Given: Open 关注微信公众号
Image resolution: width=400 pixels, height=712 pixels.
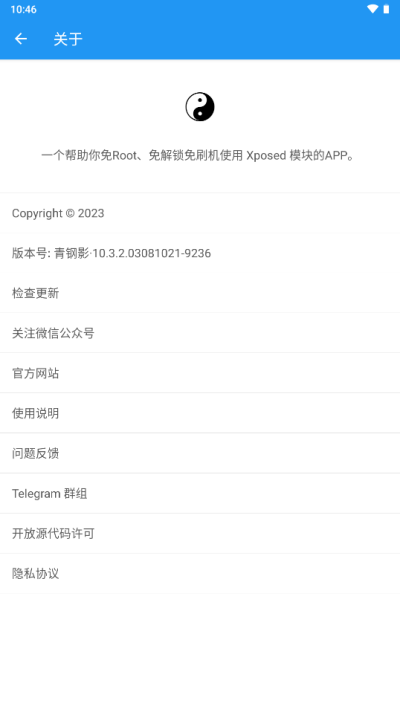Looking at the screenshot, I should pos(200,333).
